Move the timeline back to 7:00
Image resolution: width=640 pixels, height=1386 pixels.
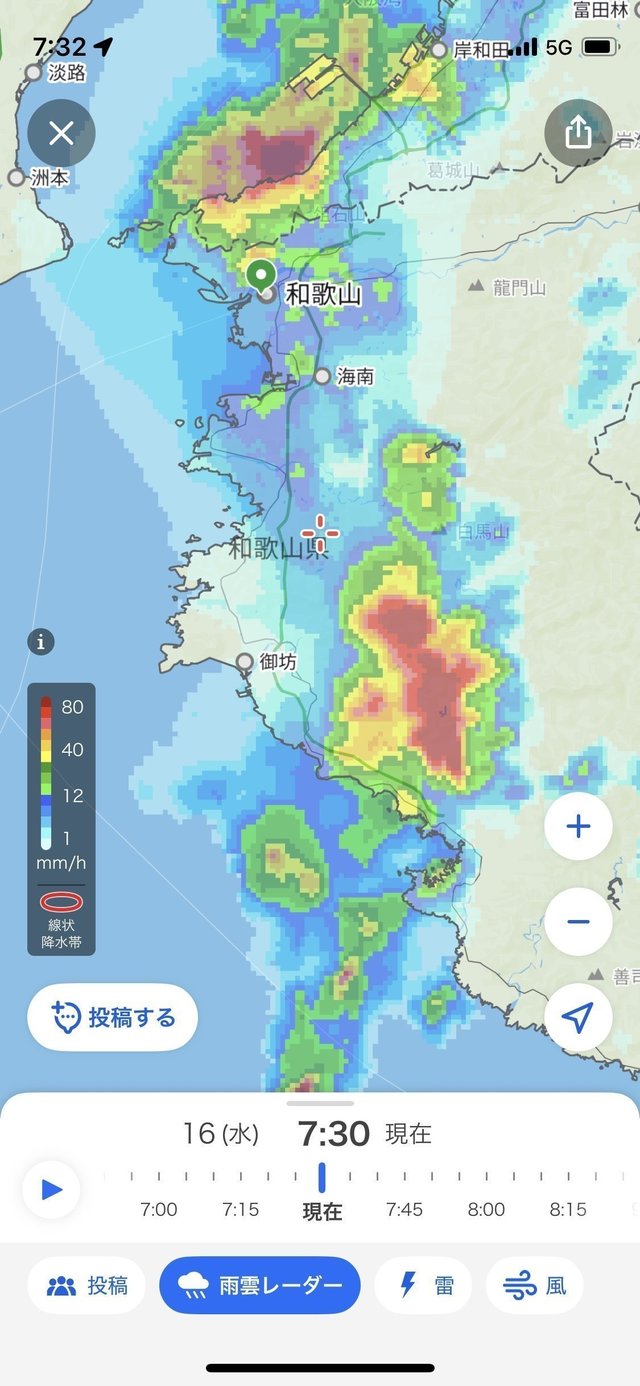click(158, 1209)
